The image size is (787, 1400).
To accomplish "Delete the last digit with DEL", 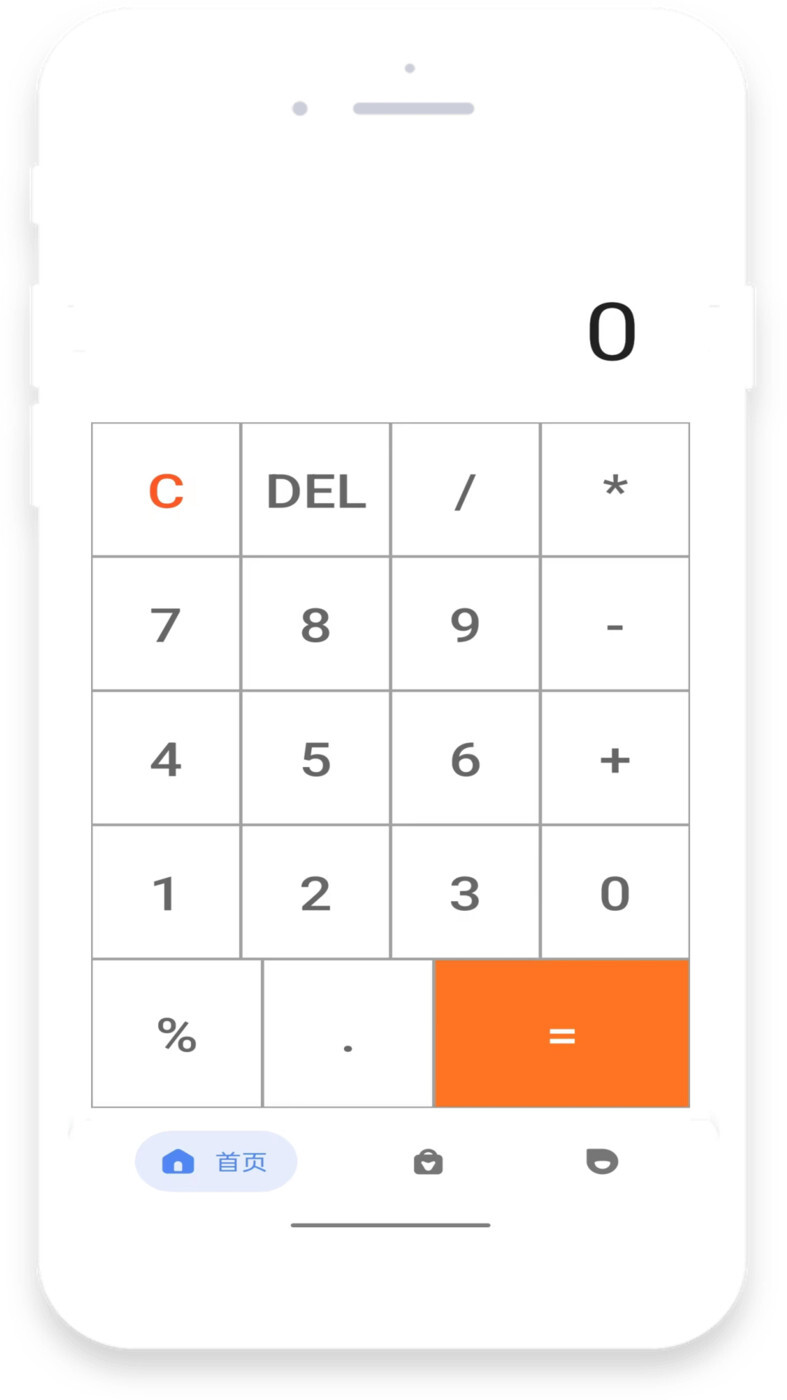I will click(x=315, y=490).
